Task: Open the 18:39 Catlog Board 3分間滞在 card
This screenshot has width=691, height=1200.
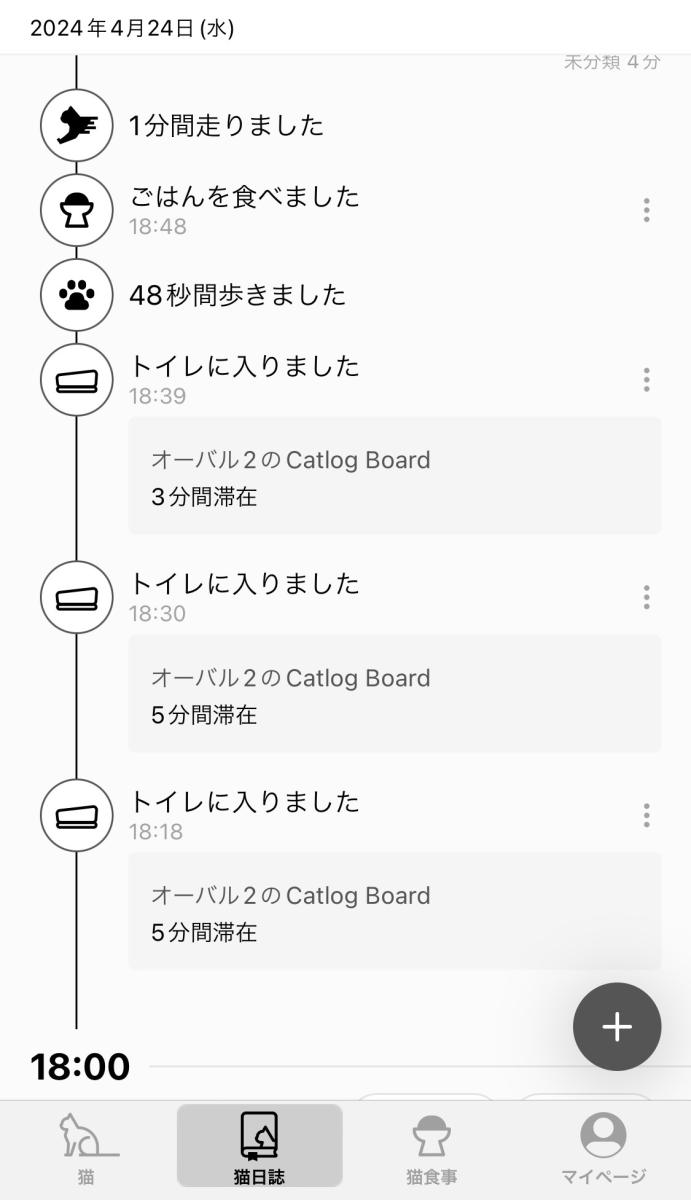Action: pos(394,476)
